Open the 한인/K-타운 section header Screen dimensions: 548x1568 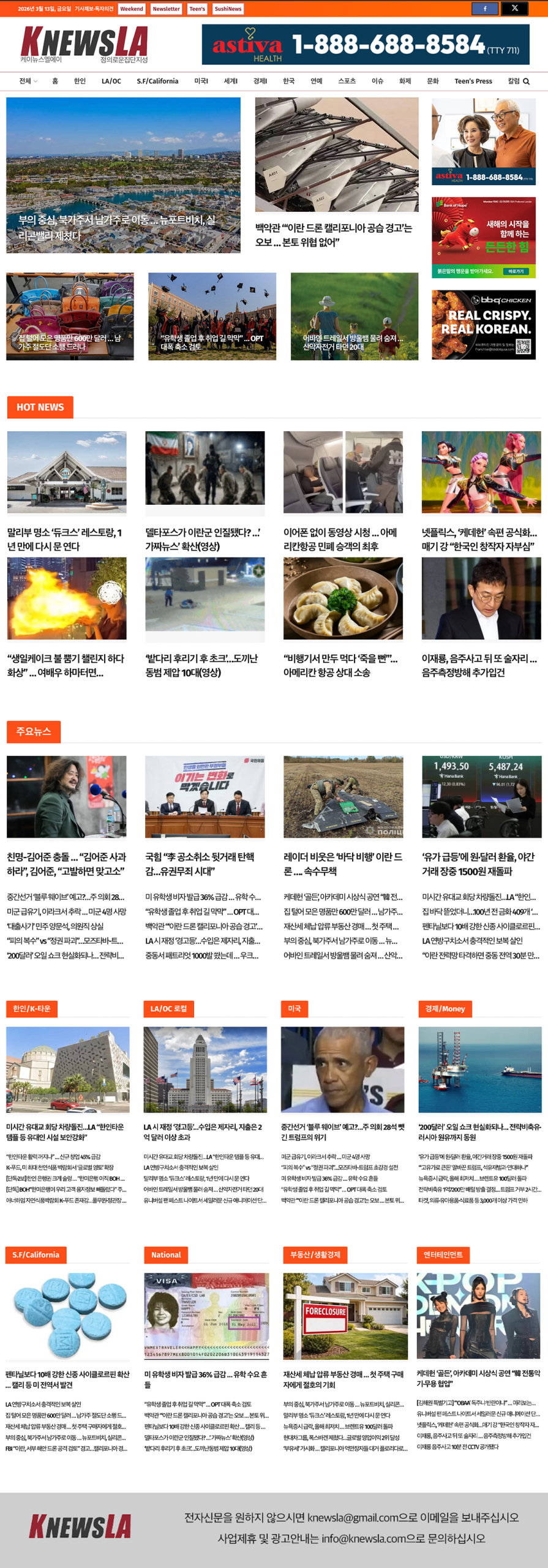coord(31,1008)
